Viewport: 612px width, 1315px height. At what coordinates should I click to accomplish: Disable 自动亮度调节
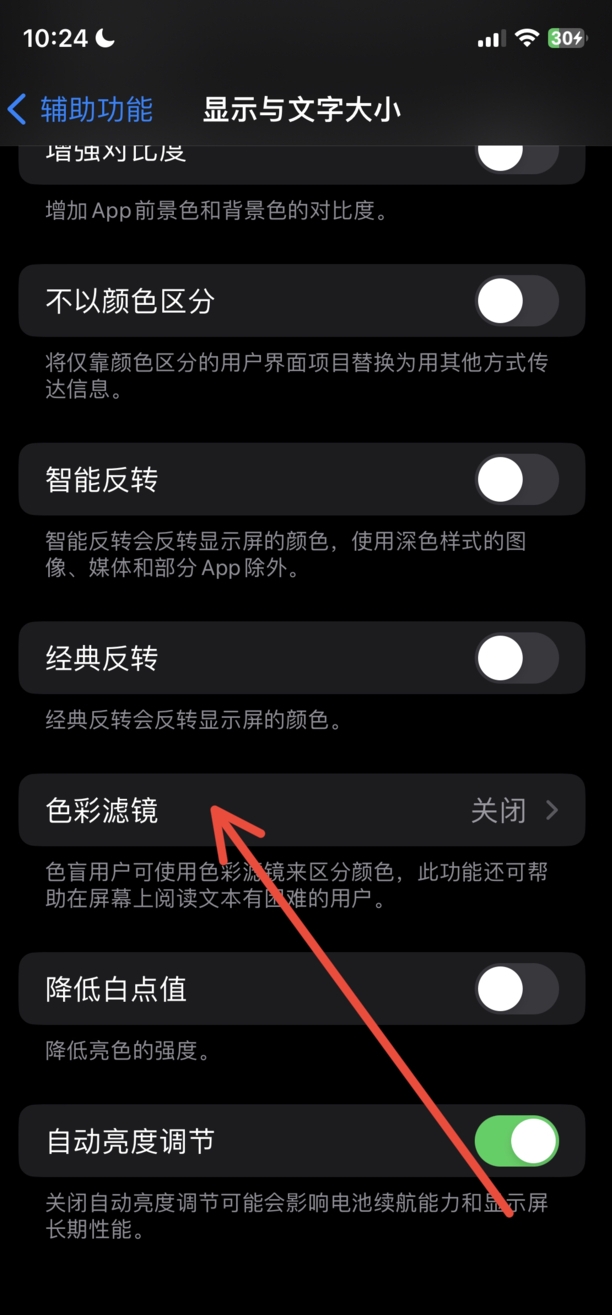[515, 1141]
